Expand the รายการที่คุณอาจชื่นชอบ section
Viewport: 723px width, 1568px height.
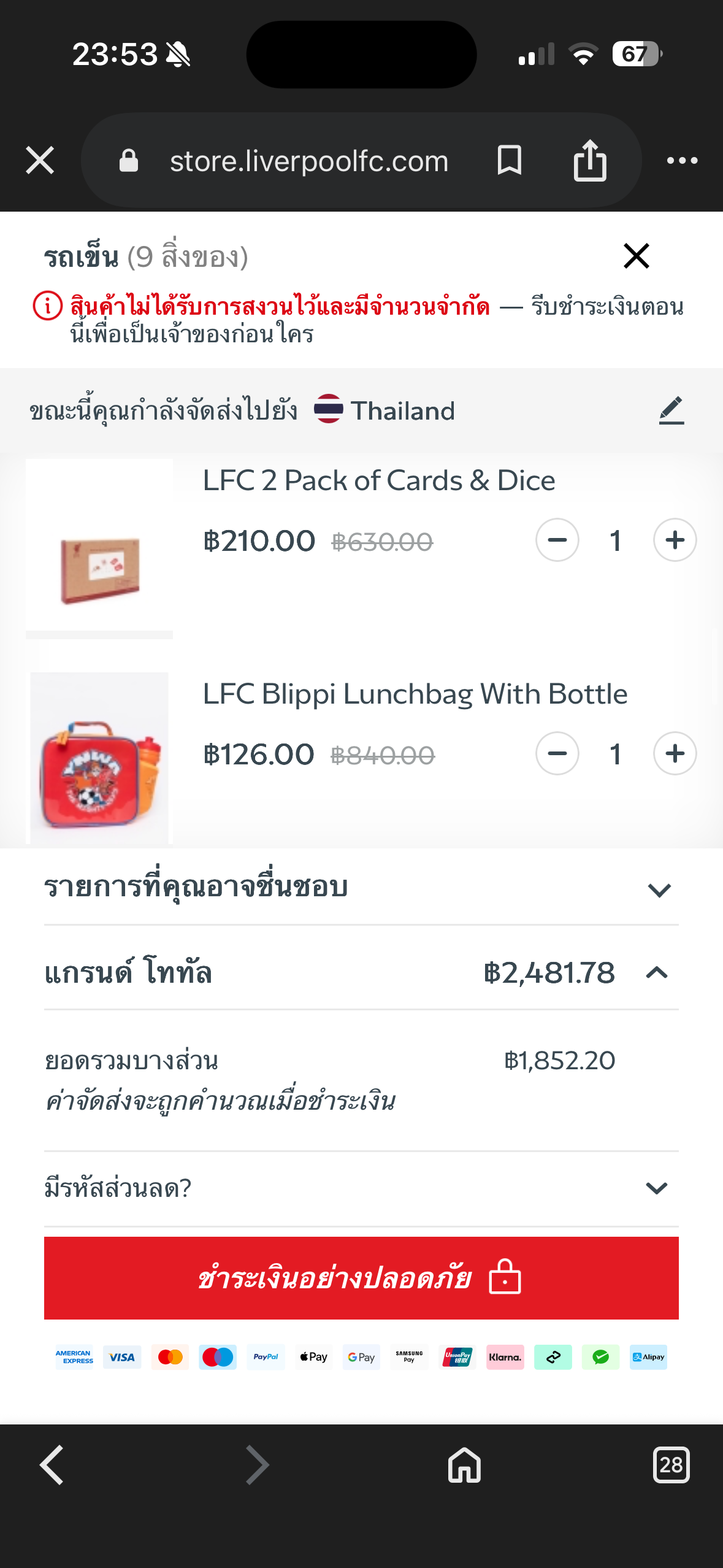click(x=659, y=890)
